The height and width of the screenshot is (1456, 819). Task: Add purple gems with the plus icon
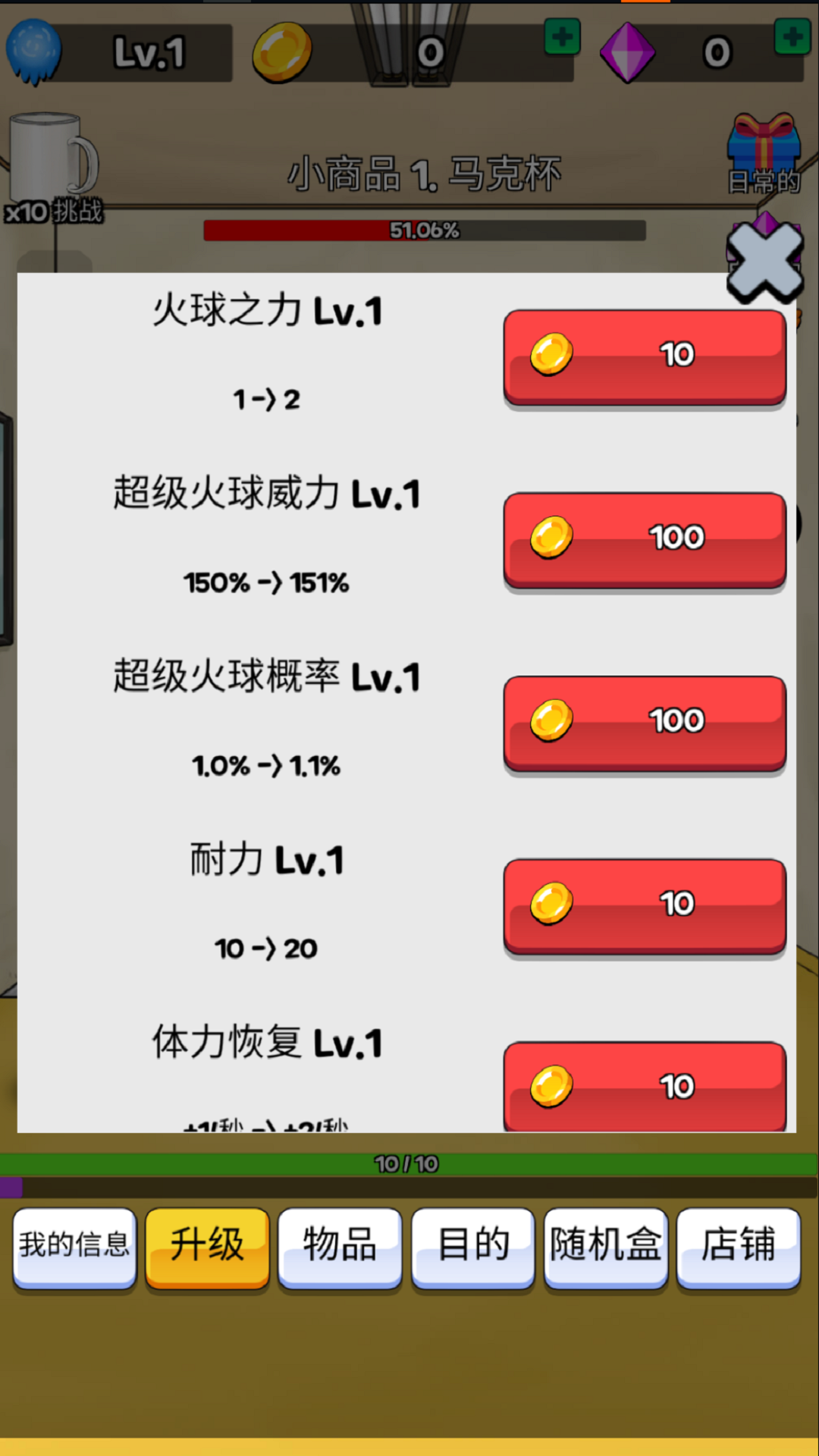(x=792, y=36)
